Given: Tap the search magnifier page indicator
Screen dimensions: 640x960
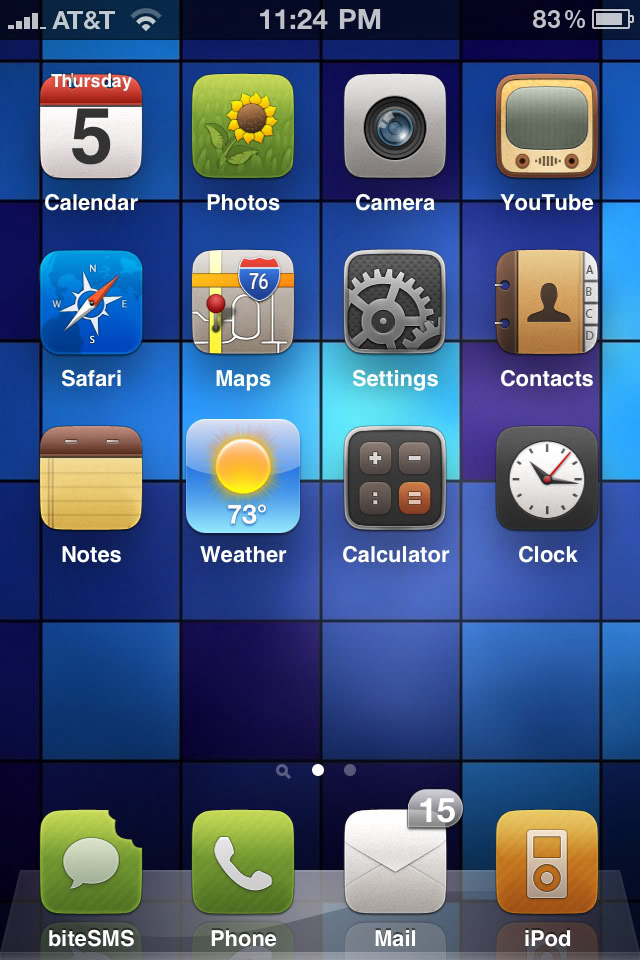Looking at the screenshot, I should pos(284,771).
